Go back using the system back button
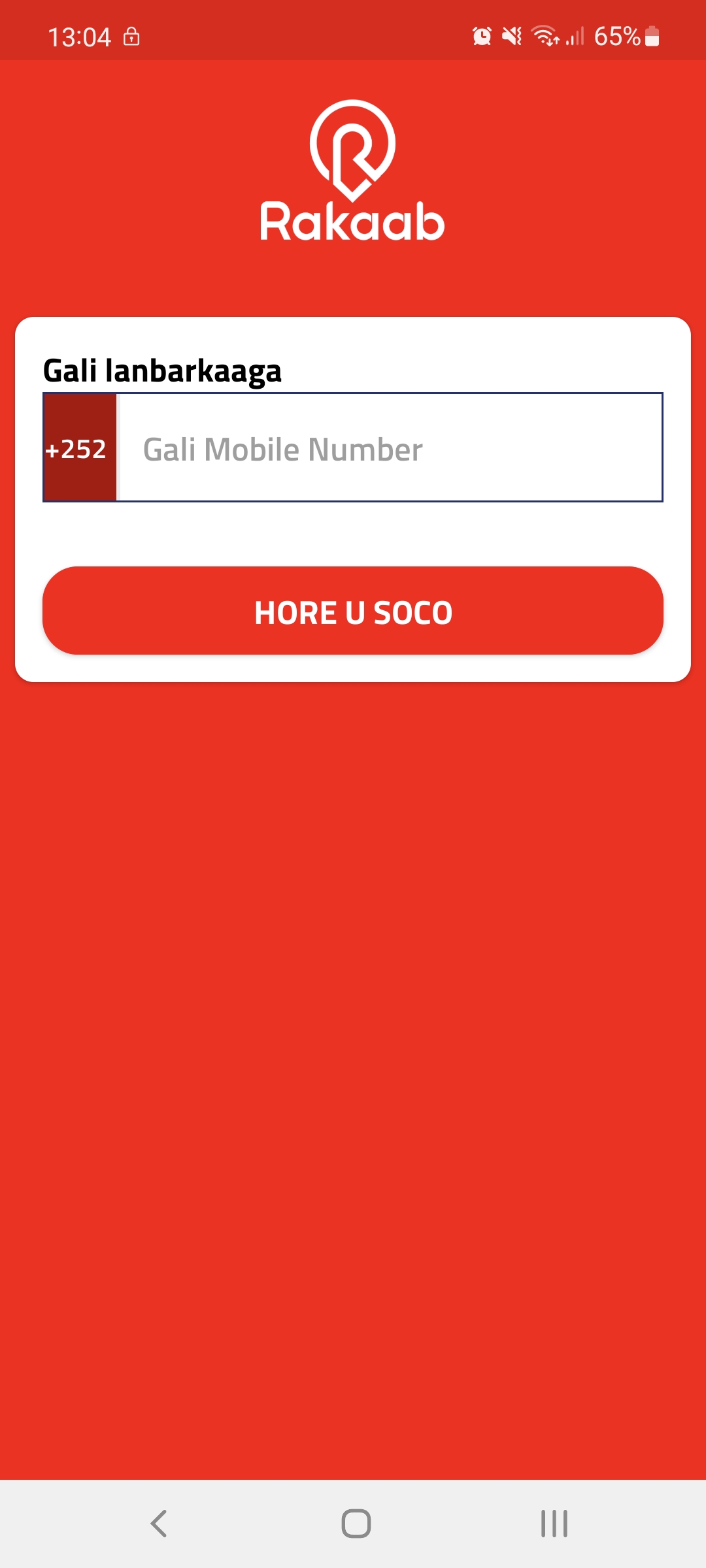706x1568 pixels. pyautogui.click(x=159, y=1524)
